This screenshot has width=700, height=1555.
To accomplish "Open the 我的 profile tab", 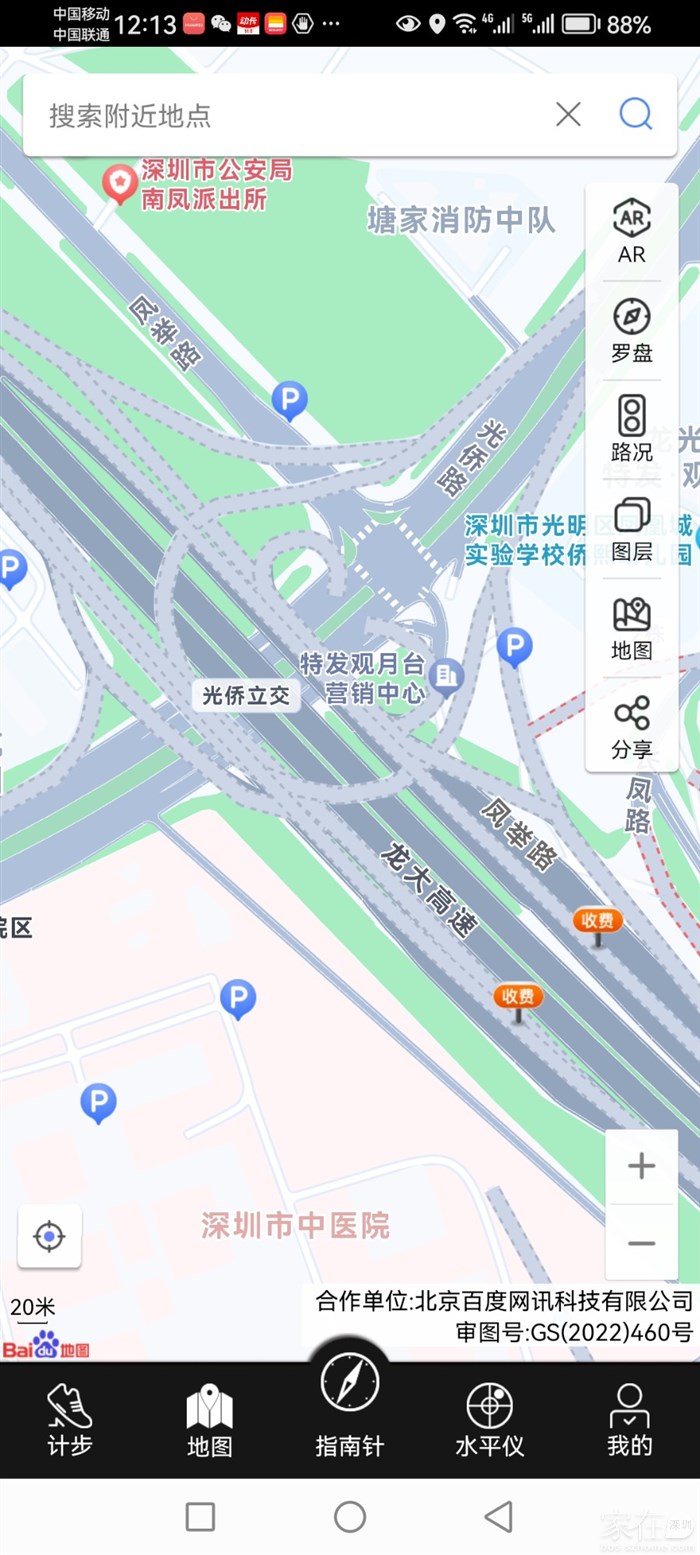I will point(630,1420).
